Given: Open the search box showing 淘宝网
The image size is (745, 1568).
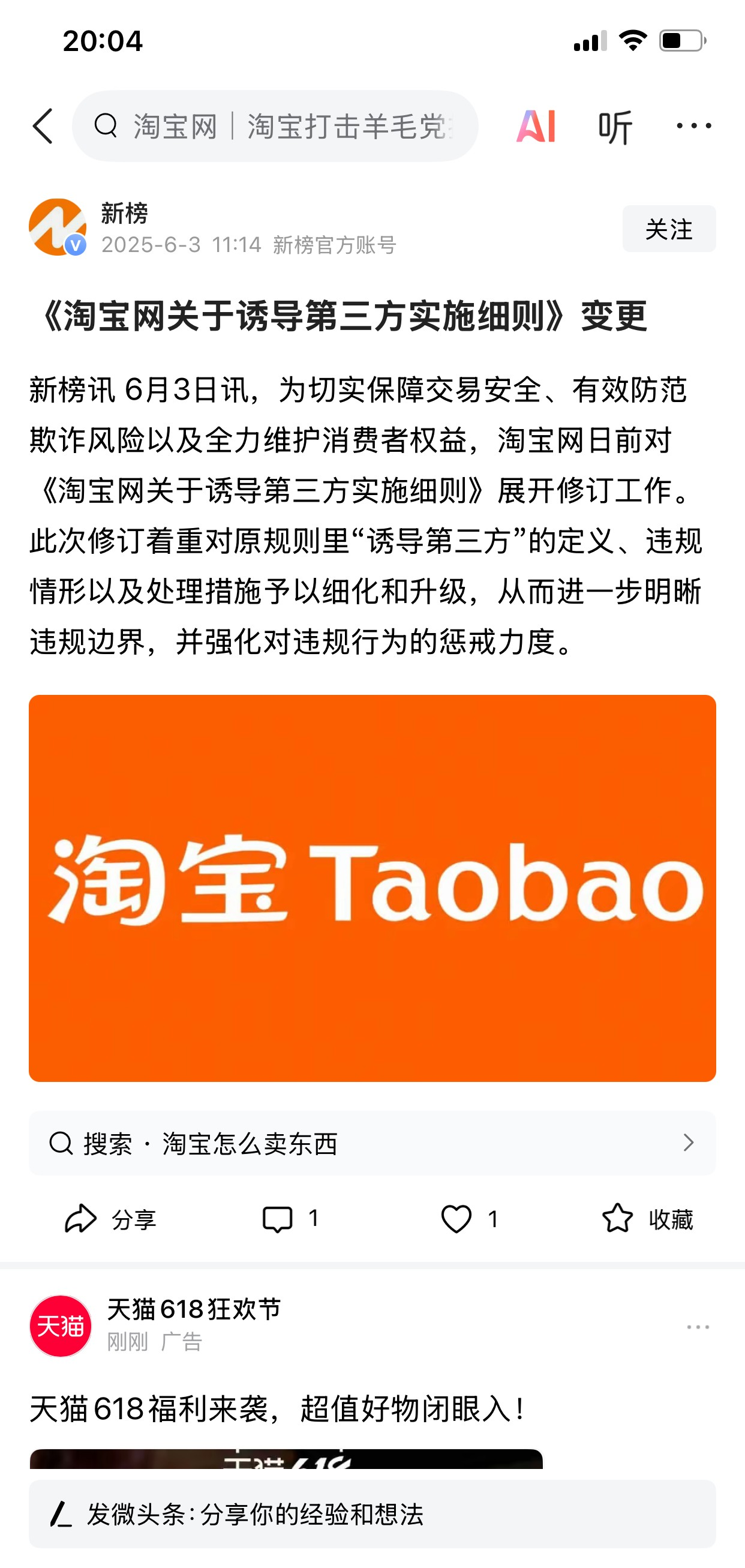Looking at the screenshot, I should (x=275, y=127).
